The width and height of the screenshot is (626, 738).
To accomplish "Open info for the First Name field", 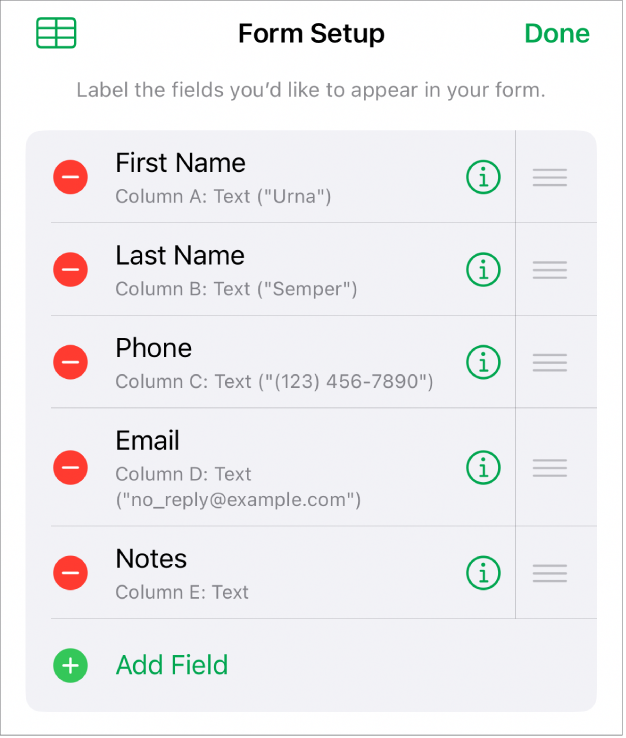I will (483, 178).
